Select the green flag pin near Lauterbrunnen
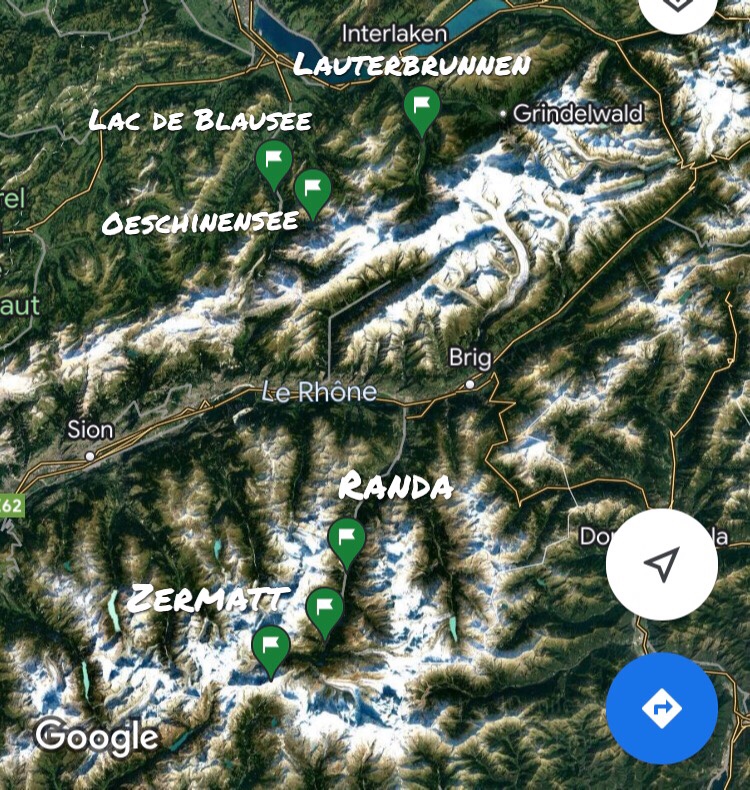Screen dimensions: 750x790 click(x=421, y=106)
